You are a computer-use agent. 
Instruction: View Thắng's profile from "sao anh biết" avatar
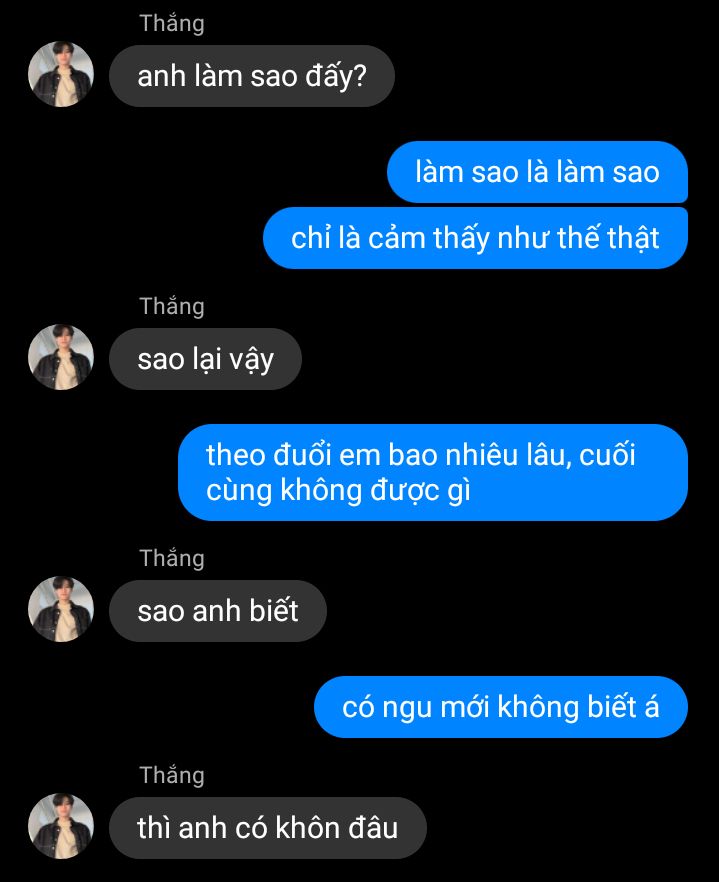click(x=61, y=610)
